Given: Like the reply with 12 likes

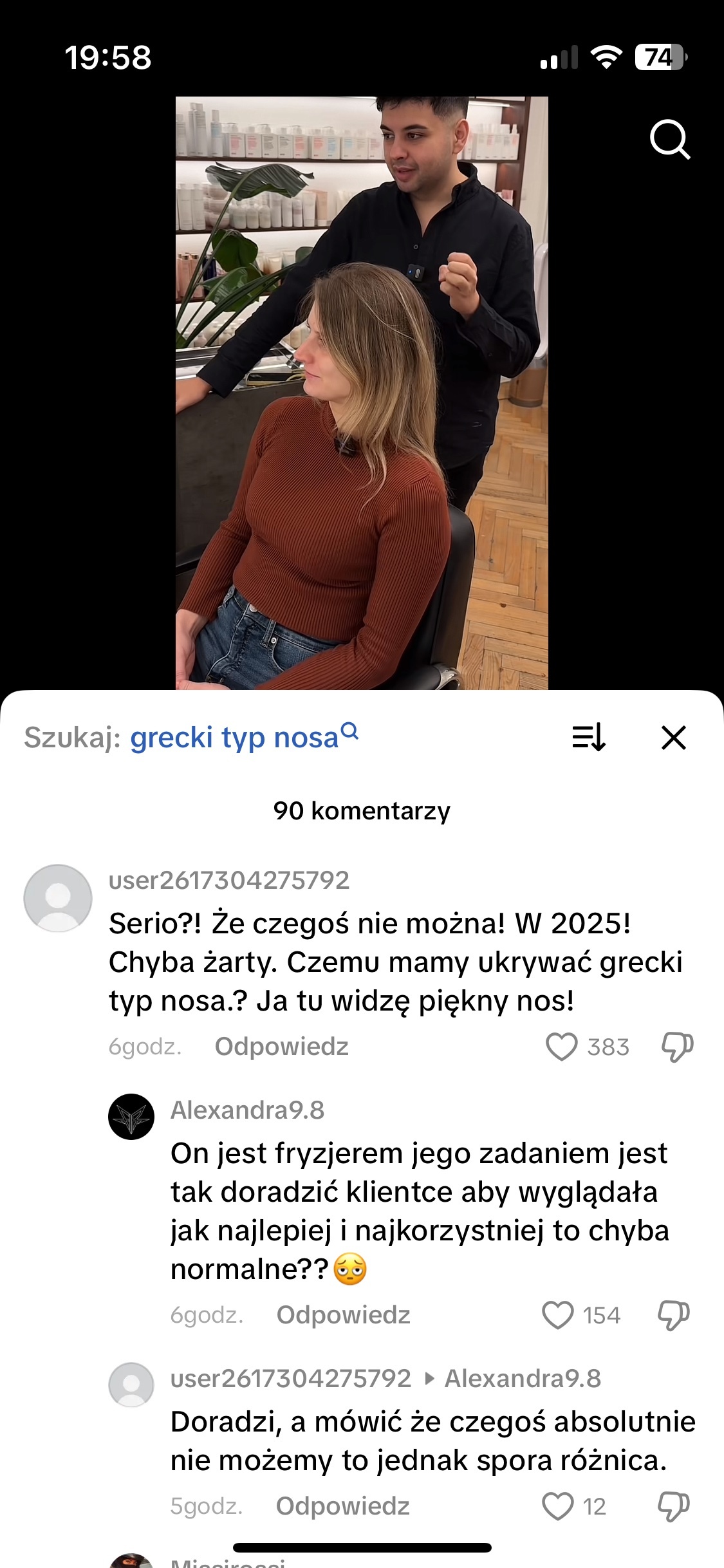Looking at the screenshot, I should click(557, 1506).
